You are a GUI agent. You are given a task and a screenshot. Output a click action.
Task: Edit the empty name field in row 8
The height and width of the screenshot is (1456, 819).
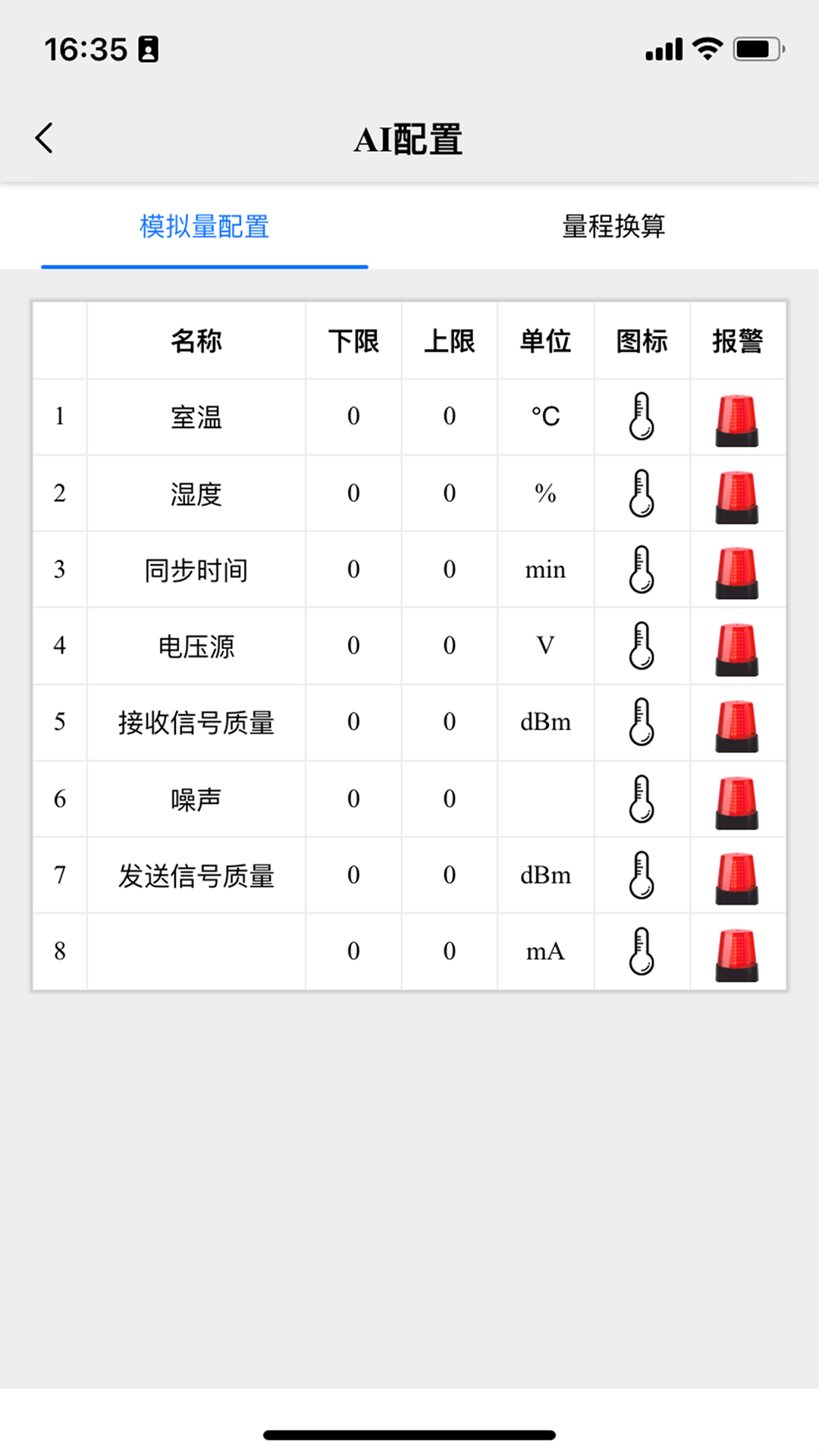196,951
